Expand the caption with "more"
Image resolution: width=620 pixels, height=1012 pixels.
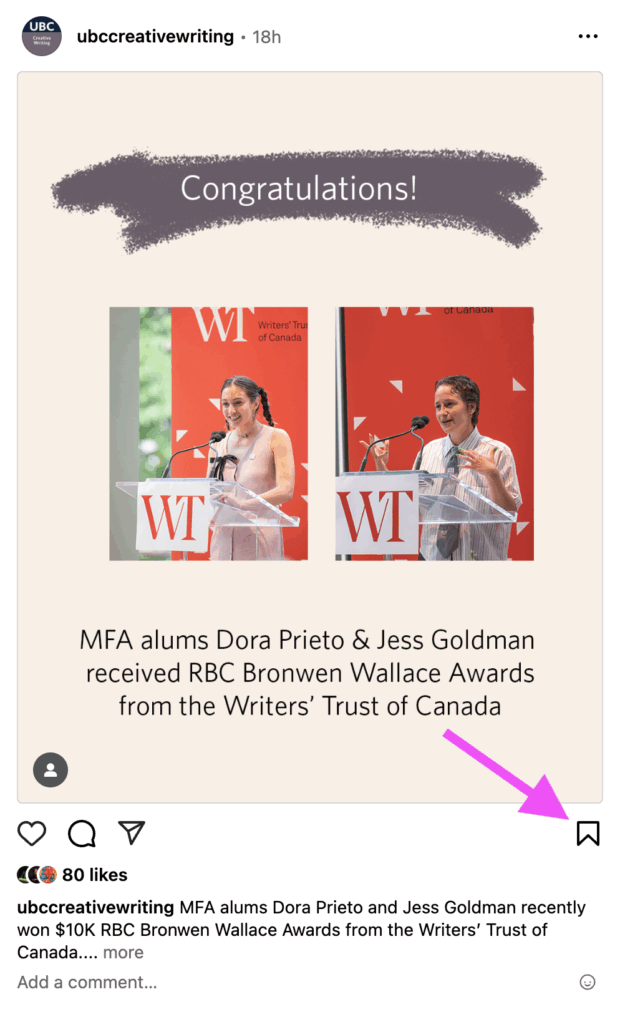(x=123, y=952)
